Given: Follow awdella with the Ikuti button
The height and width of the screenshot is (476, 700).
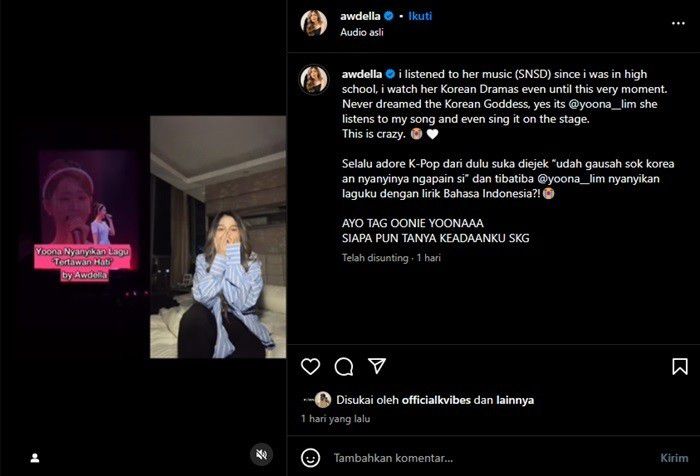Looking at the screenshot, I should click(419, 17).
